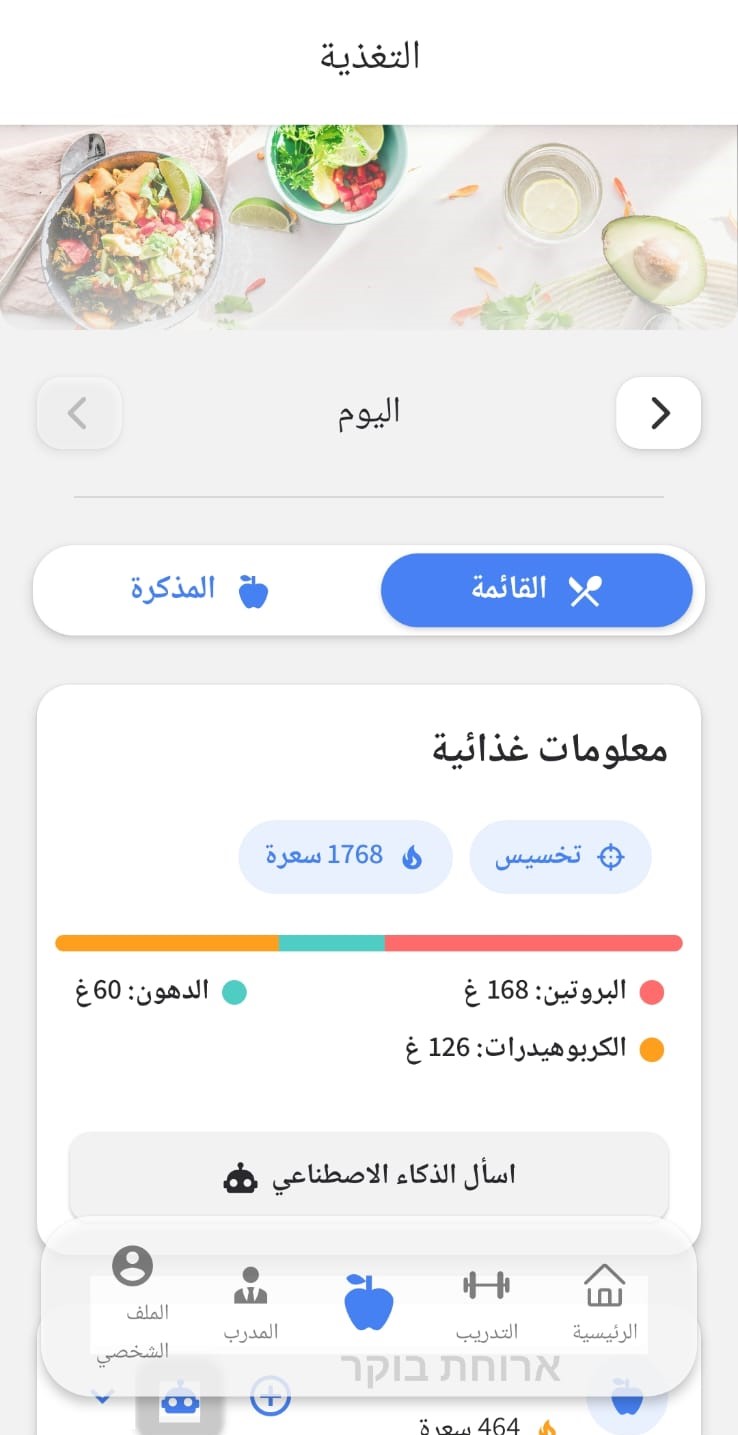Tap the 1768 سعرة calorie chip
Screen dimensions: 738x1435
point(345,856)
